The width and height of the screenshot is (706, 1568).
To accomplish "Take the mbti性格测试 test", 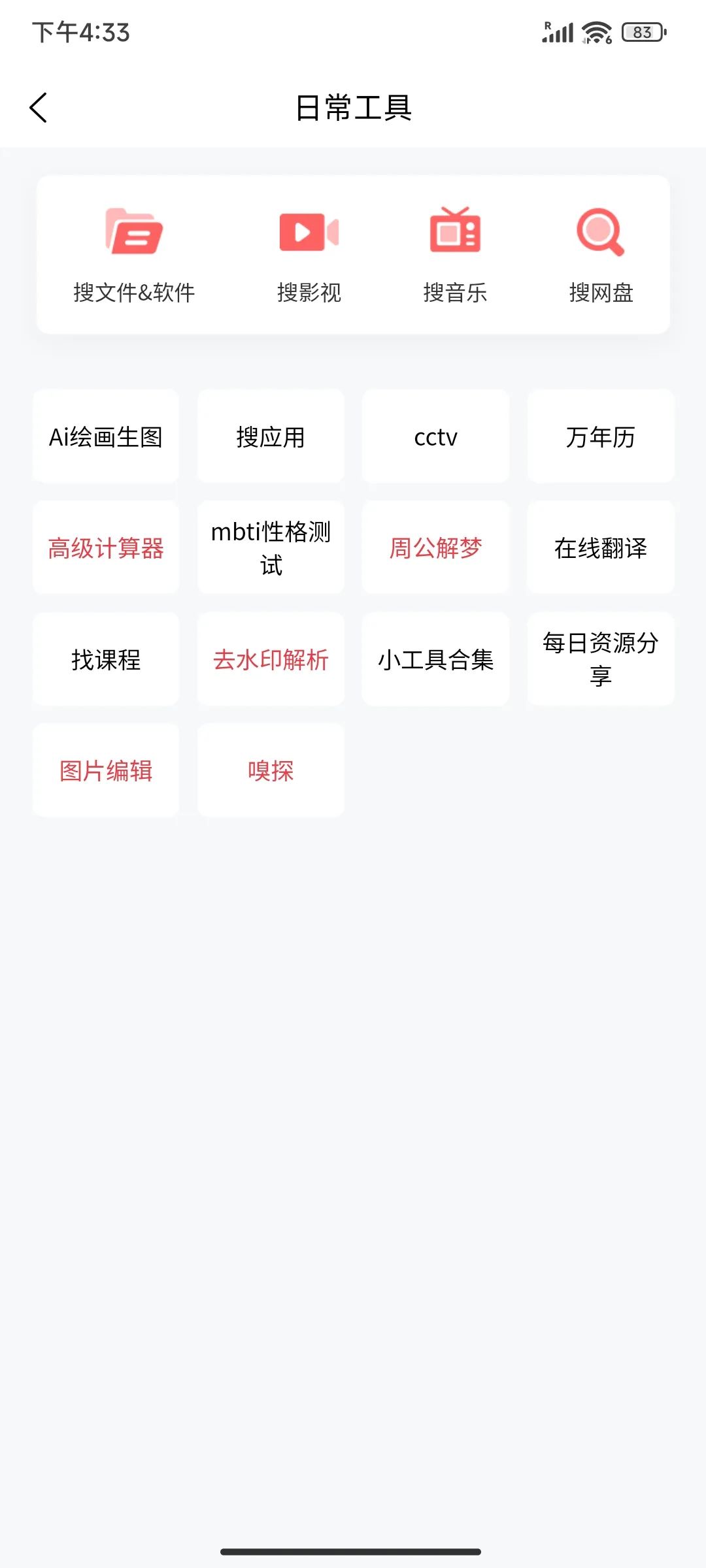I will (x=270, y=549).
